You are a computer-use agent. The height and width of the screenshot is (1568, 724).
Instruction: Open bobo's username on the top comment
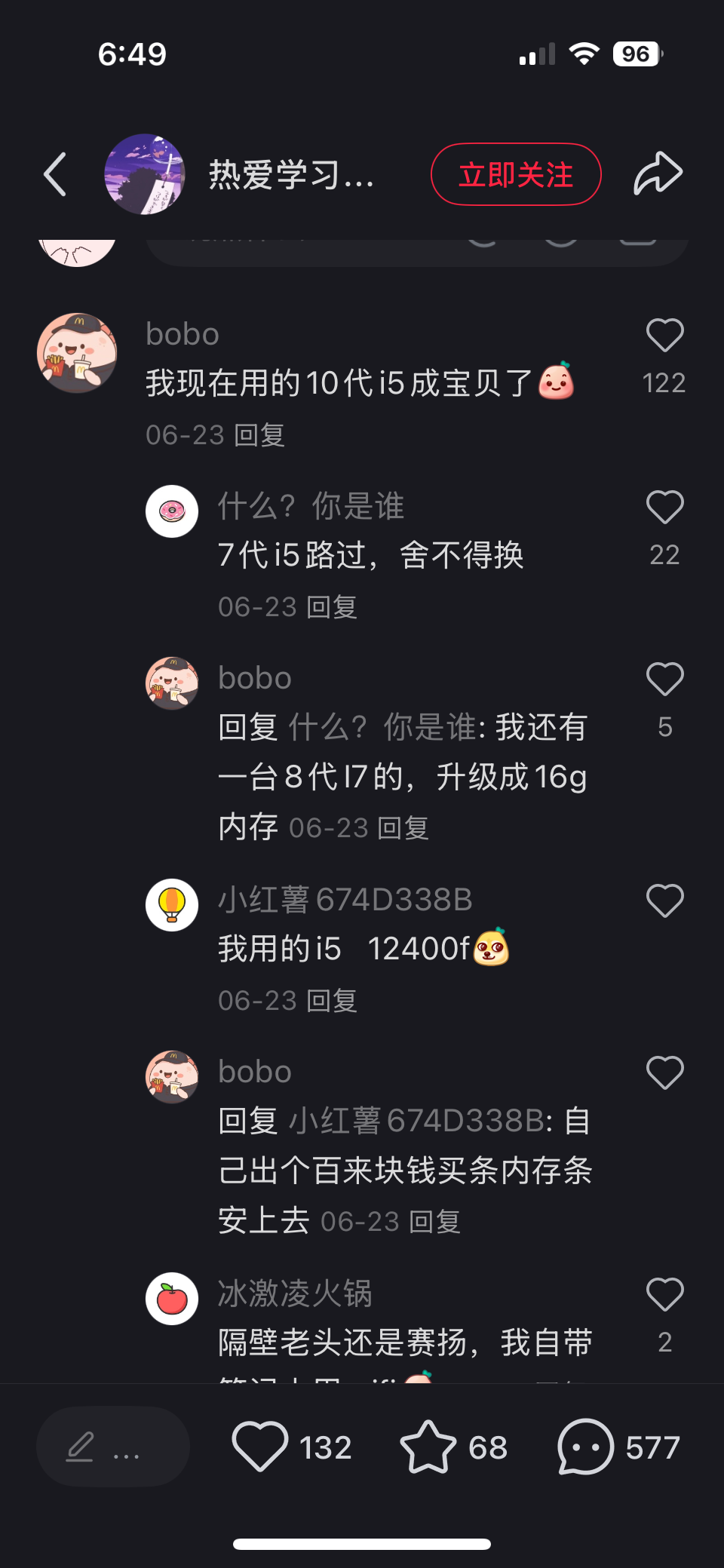point(183,334)
